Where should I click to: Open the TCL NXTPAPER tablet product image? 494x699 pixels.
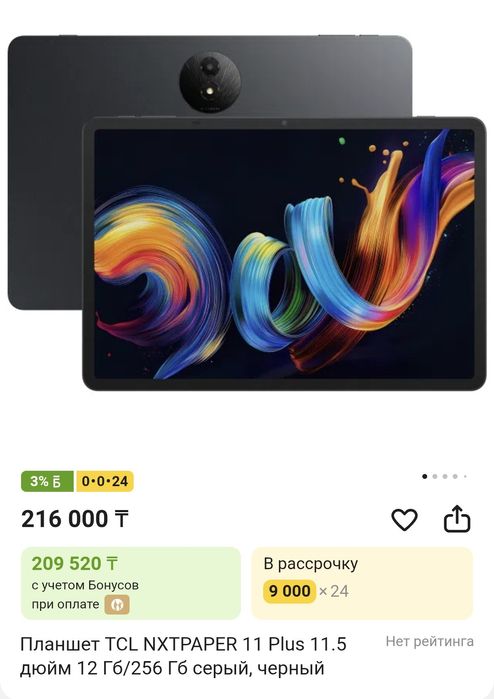(247, 213)
